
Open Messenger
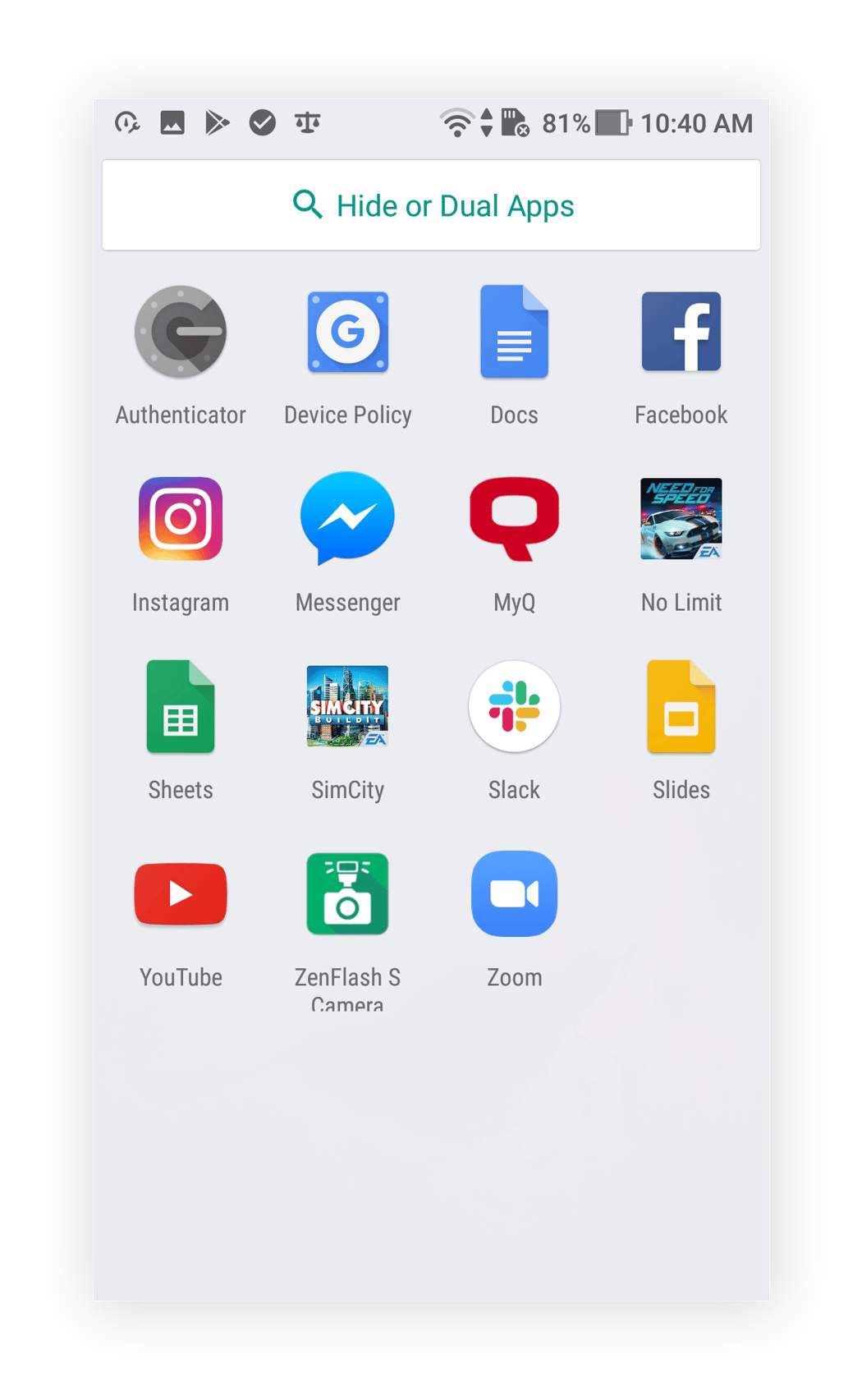click(x=347, y=519)
